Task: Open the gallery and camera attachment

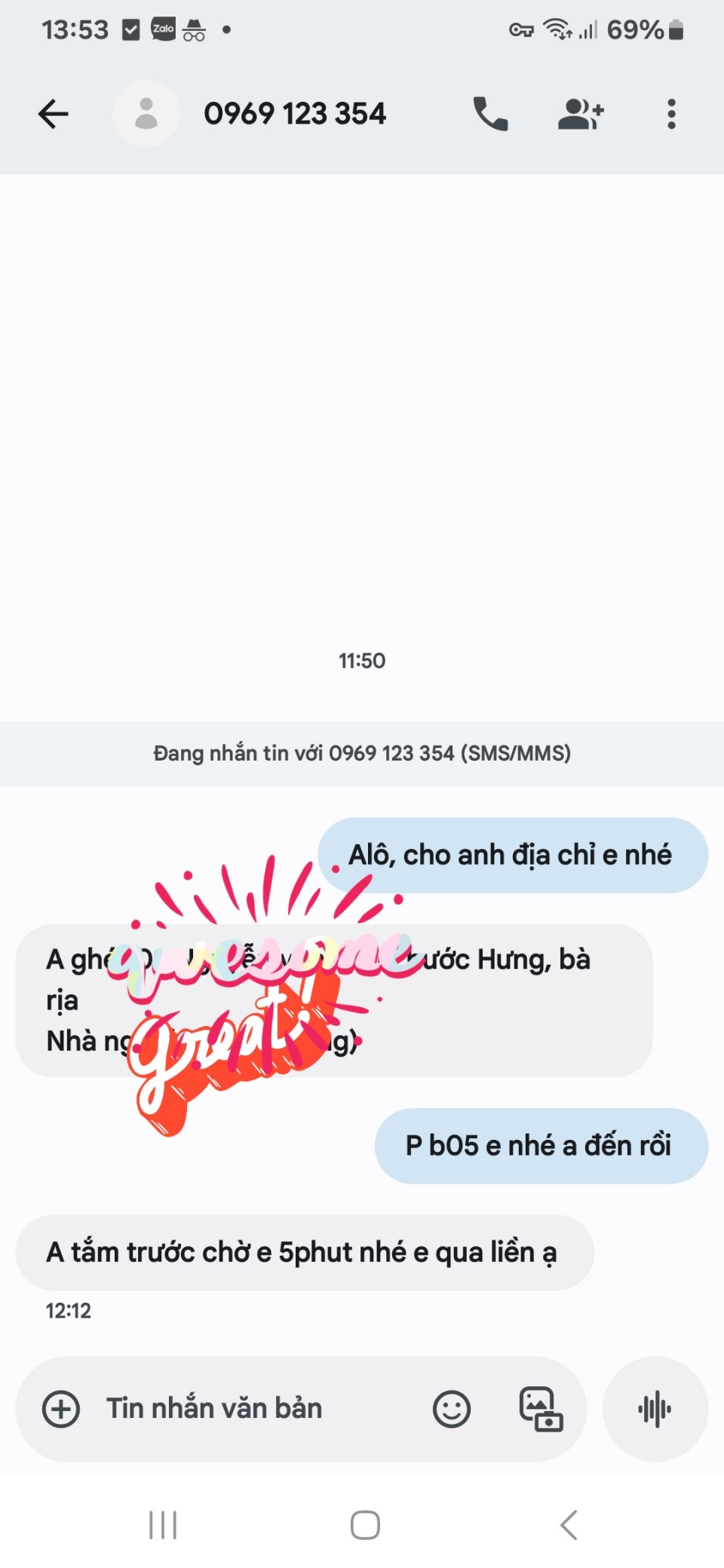Action: point(541,1409)
